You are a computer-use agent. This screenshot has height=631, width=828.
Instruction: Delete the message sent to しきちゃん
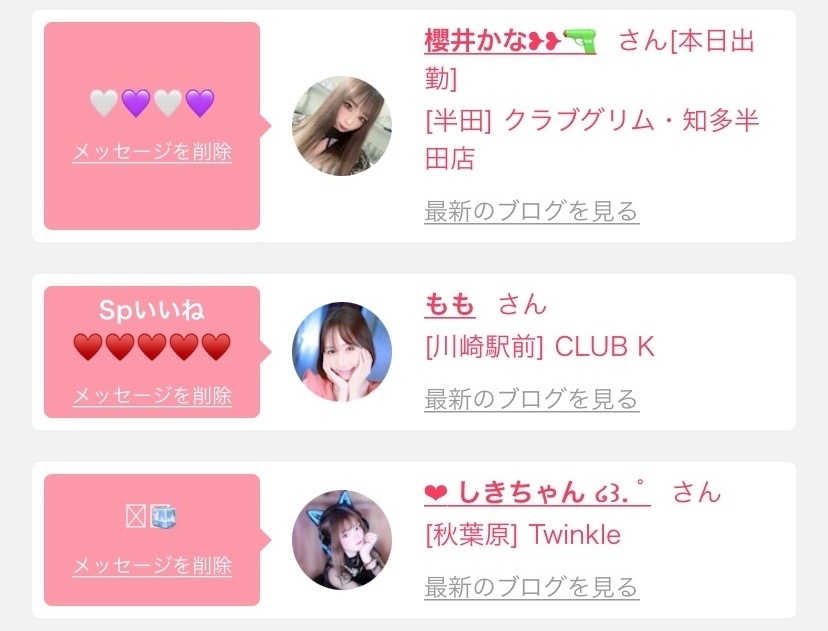coord(152,566)
